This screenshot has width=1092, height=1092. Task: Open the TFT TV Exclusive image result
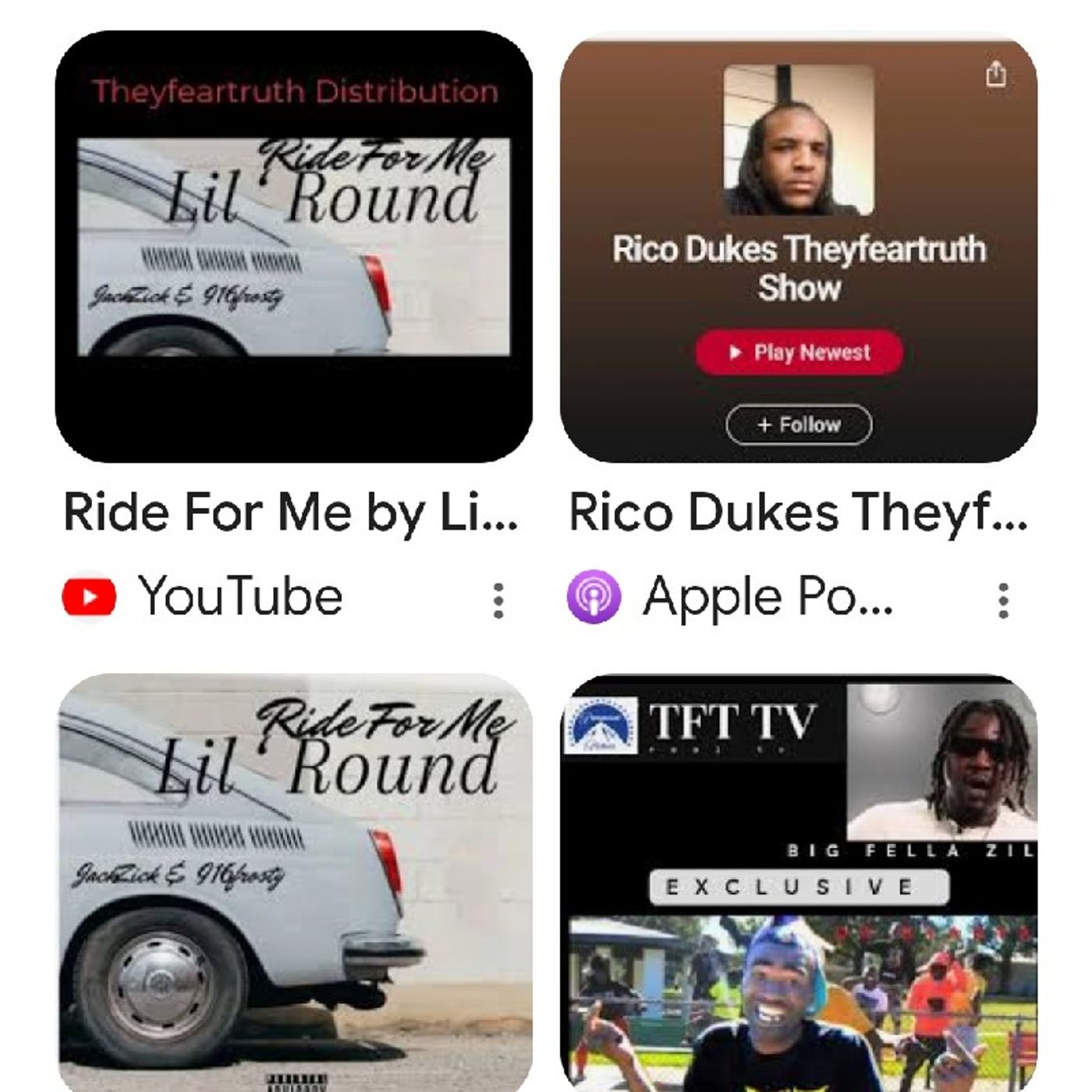point(799,881)
